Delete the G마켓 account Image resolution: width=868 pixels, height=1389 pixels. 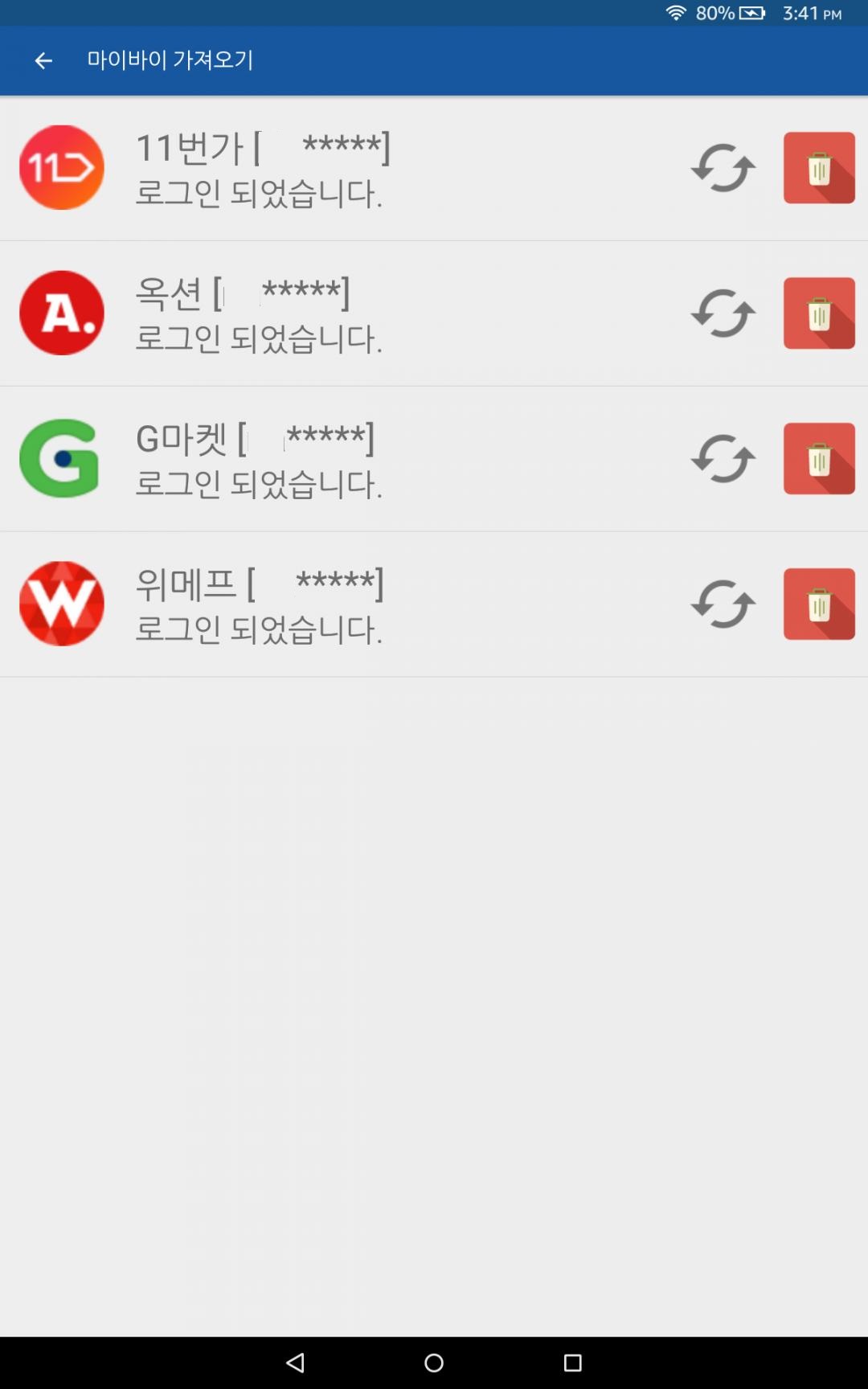pos(819,459)
